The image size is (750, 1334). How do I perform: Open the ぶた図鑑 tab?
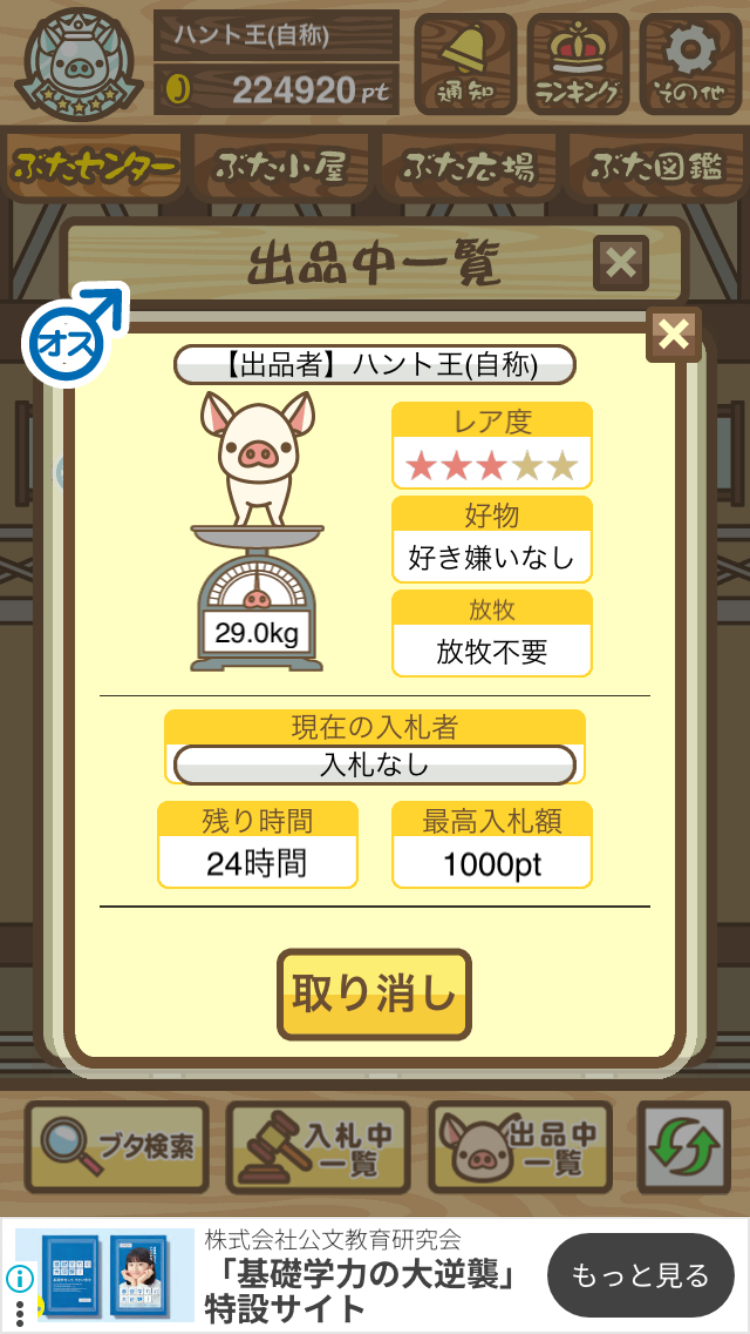coord(655,168)
